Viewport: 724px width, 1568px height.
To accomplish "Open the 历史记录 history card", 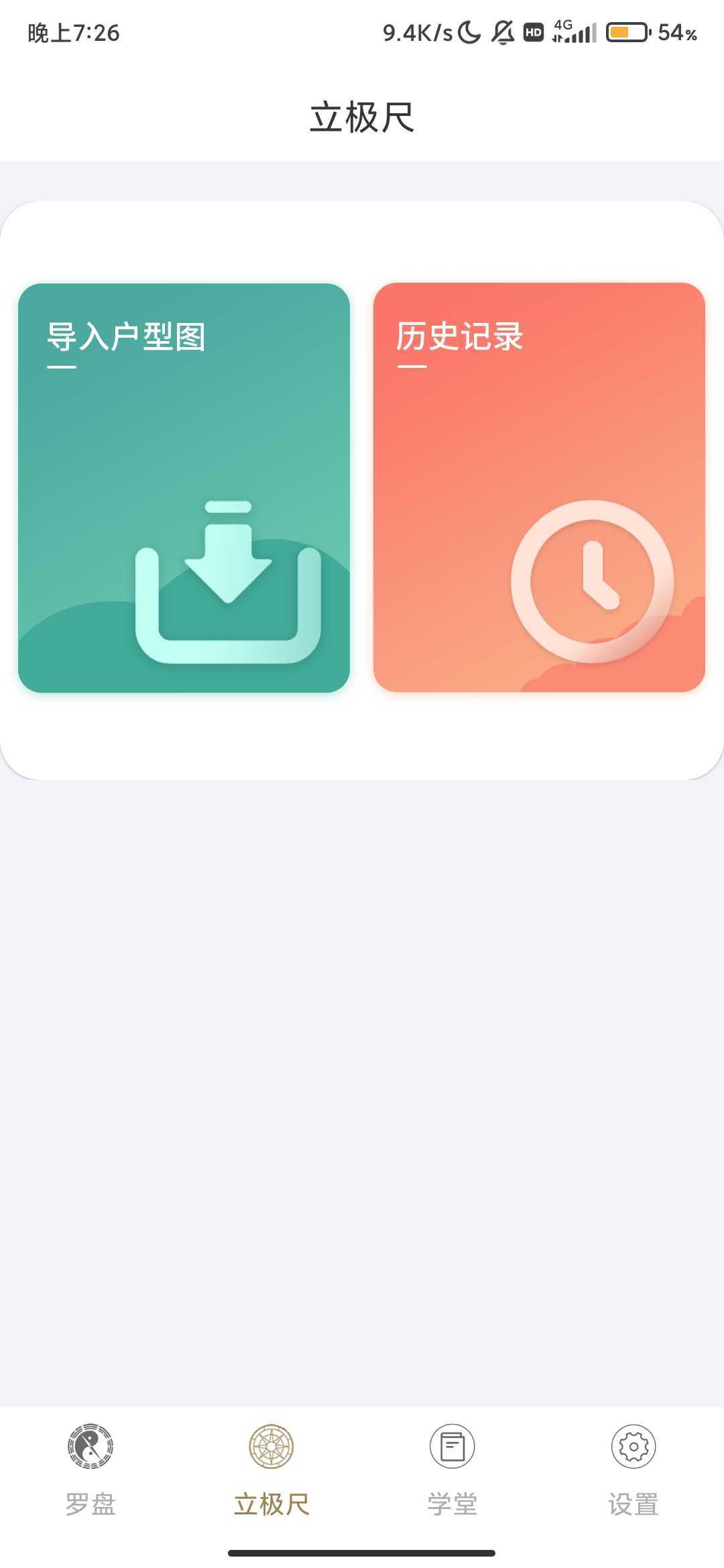I will coord(539,488).
